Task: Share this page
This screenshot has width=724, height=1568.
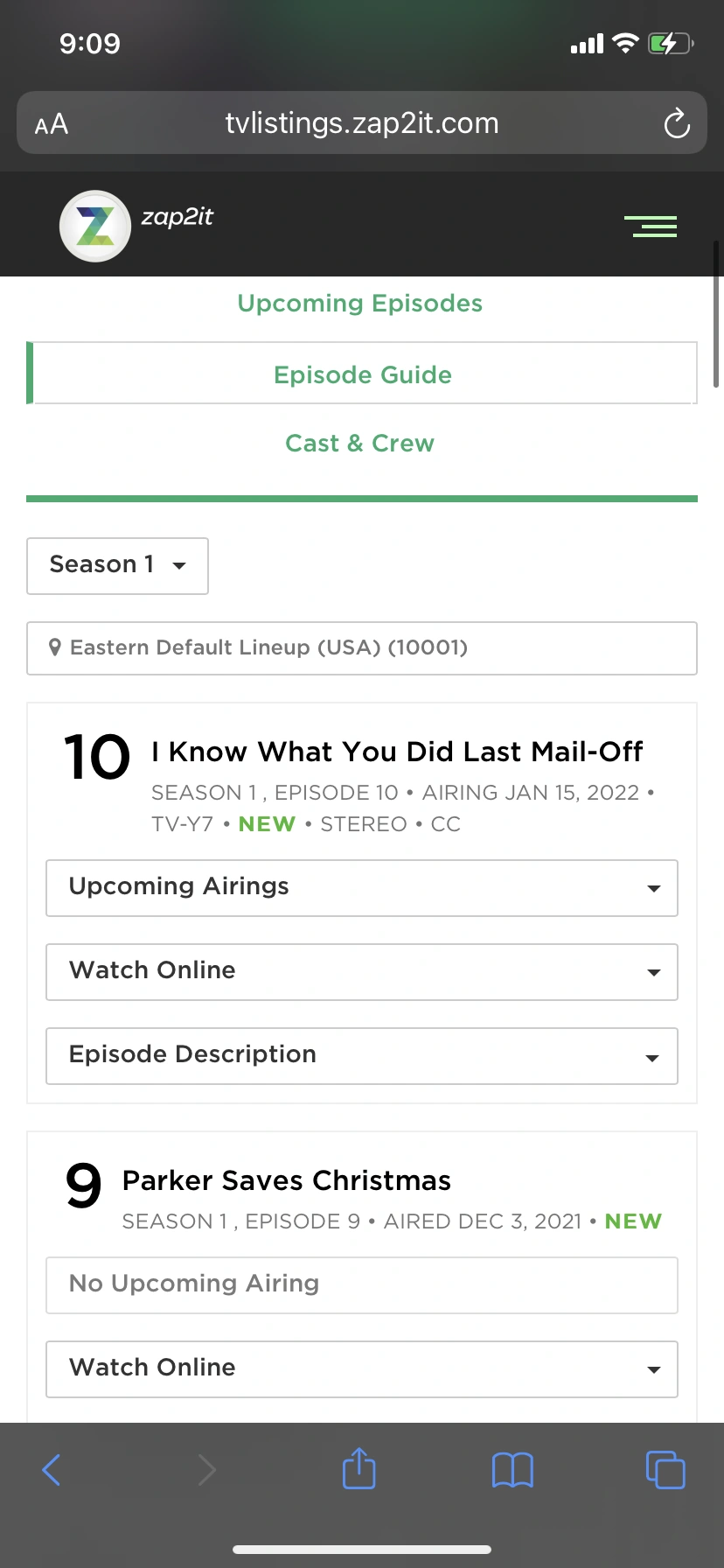Action: [x=359, y=1468]
